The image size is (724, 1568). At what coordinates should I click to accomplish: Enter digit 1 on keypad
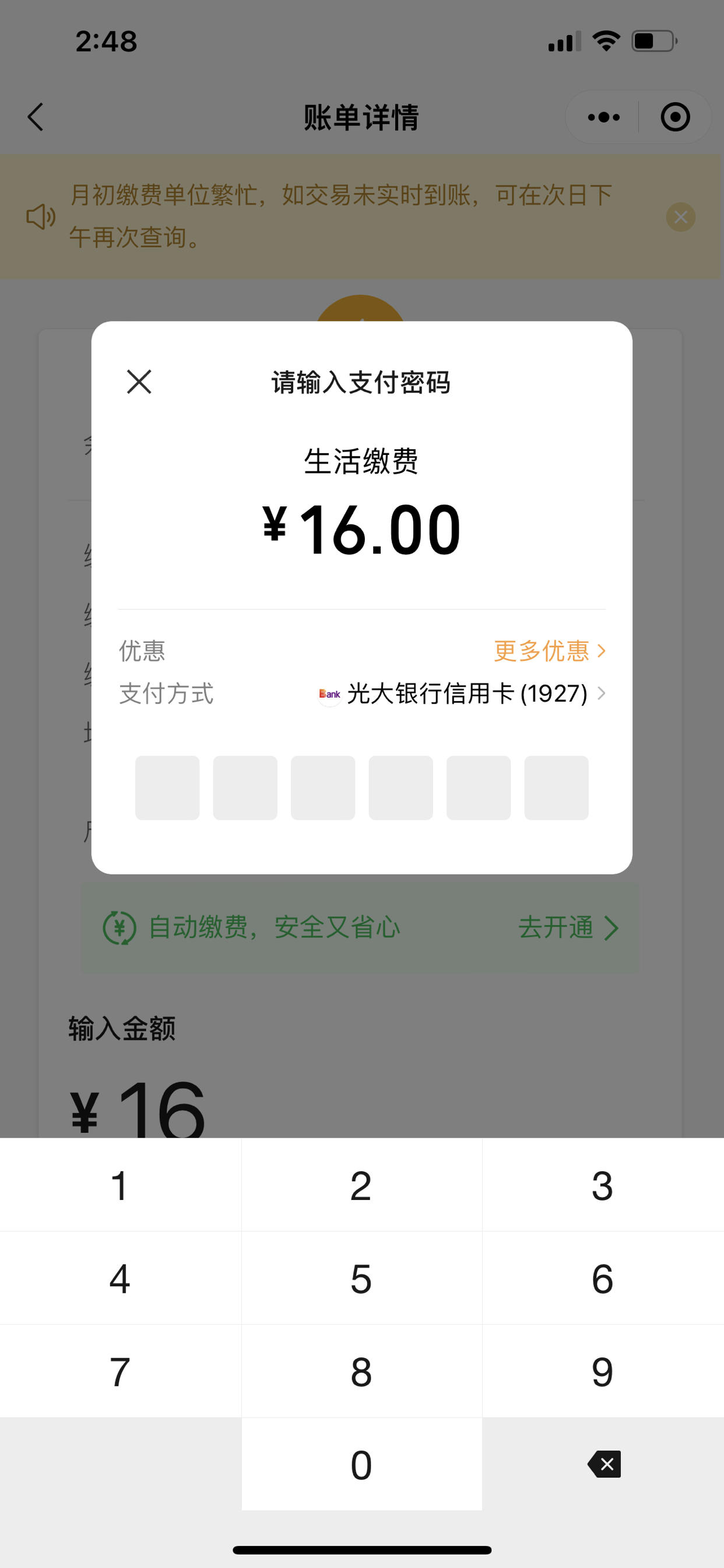tap(121, 1185)
